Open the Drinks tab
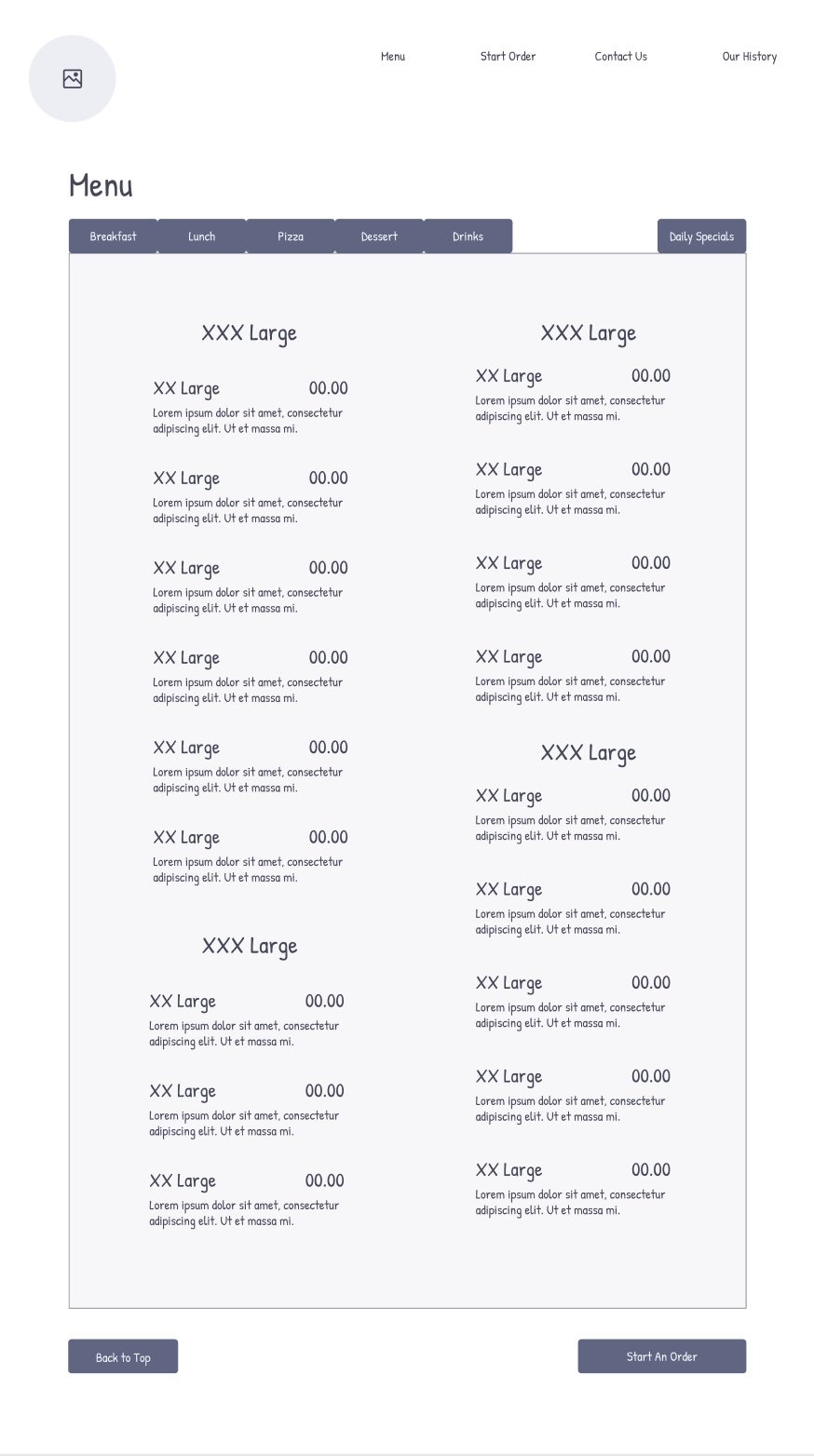Viewport: 814px width, 1456px height. pos(468,236)
